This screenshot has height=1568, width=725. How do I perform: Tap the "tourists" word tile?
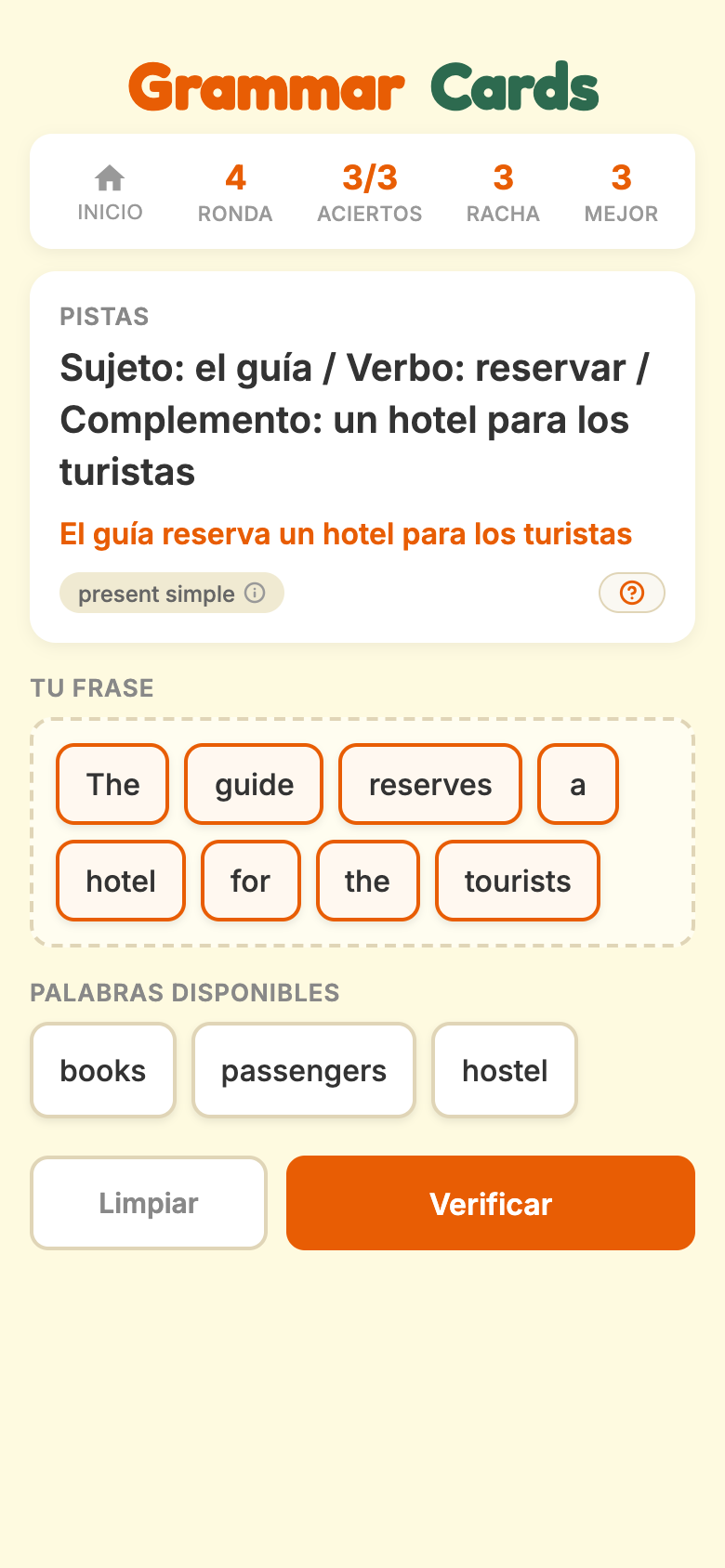pos(518,881)
